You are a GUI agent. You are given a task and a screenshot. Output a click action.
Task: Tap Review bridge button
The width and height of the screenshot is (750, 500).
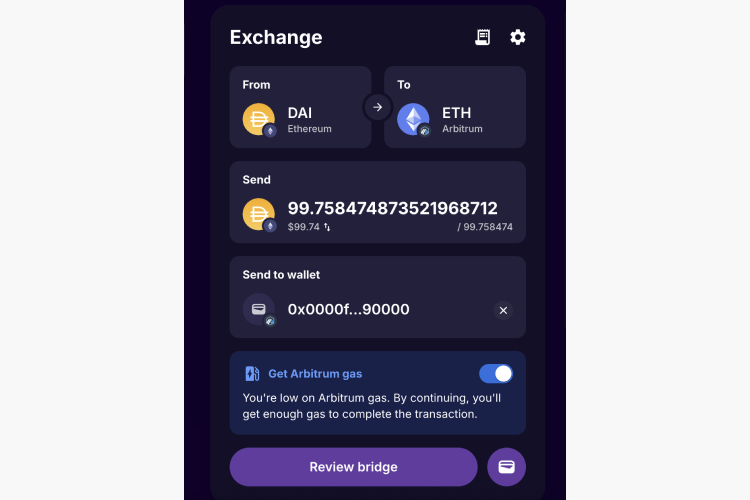click(353, 467)
